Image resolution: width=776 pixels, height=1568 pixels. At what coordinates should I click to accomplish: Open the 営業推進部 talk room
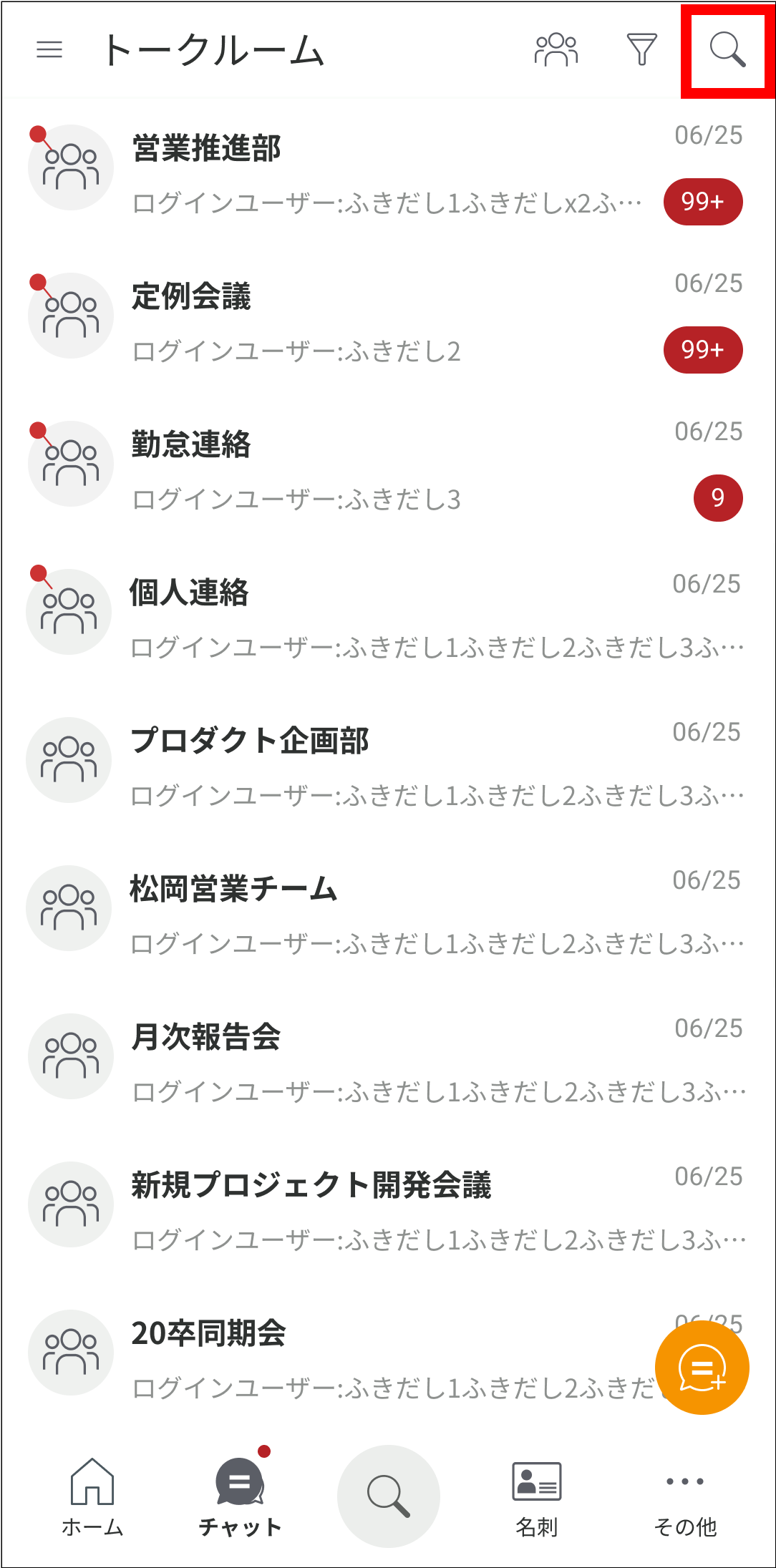tap(388, 172)
